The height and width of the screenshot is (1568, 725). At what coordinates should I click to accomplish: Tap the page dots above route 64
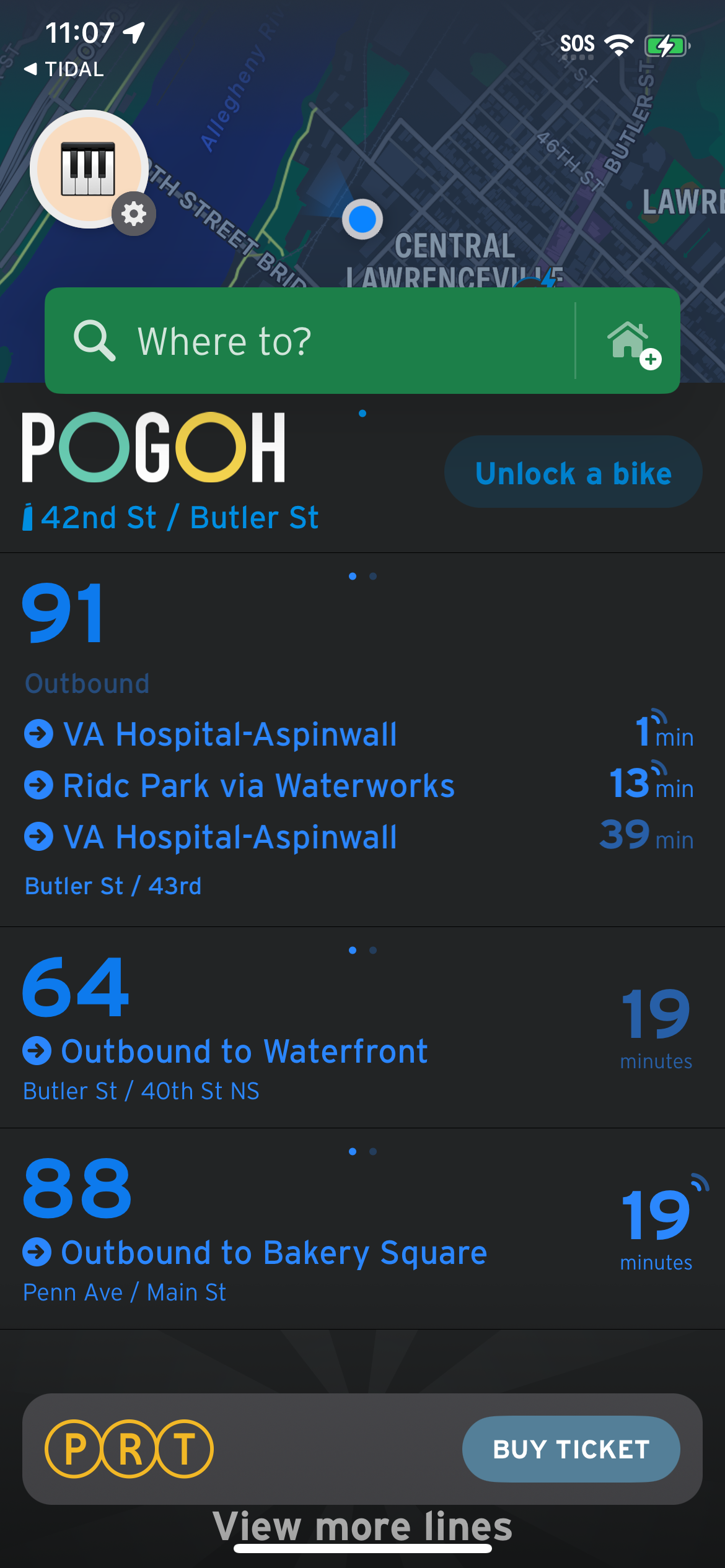[362, 951]
